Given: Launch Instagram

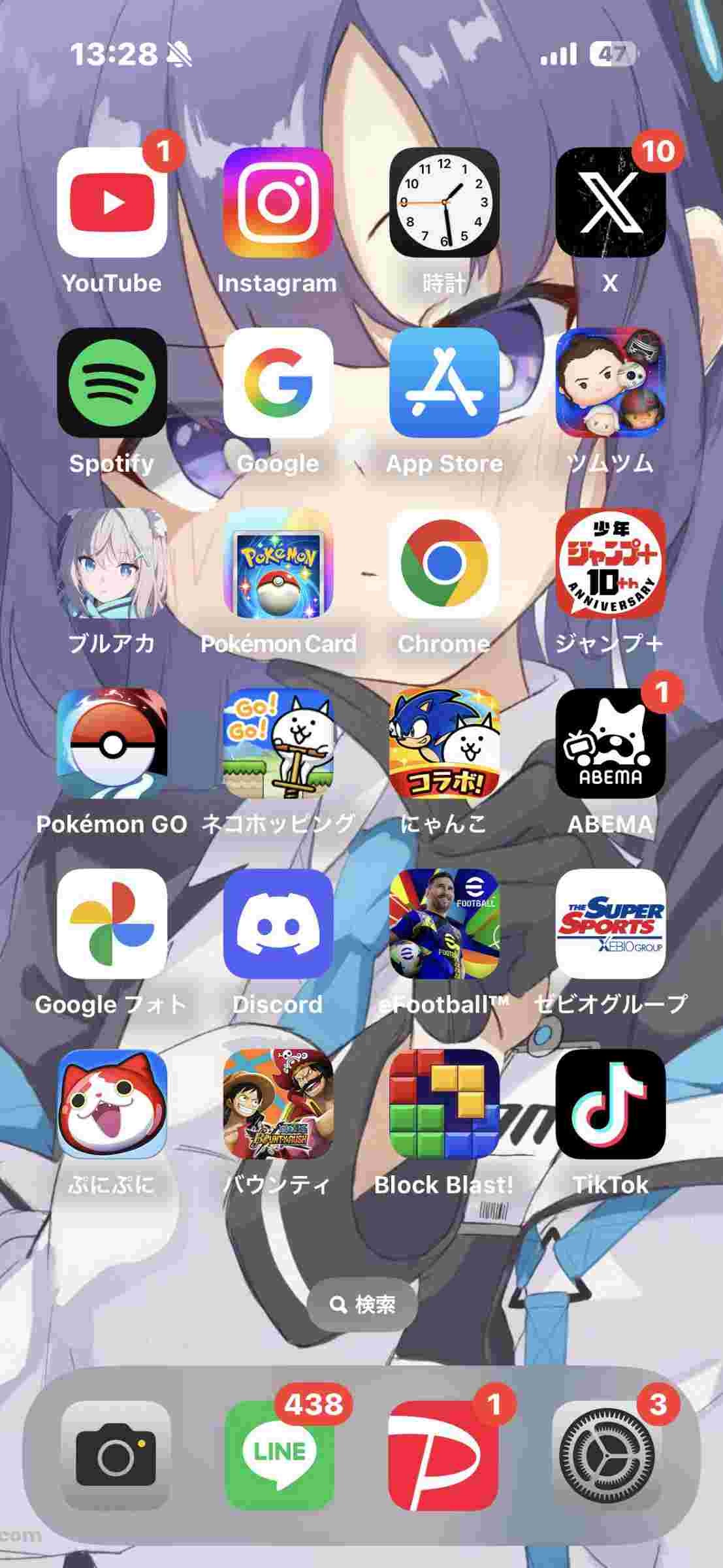Looking at the screenshot, I should tap(278, 203).
